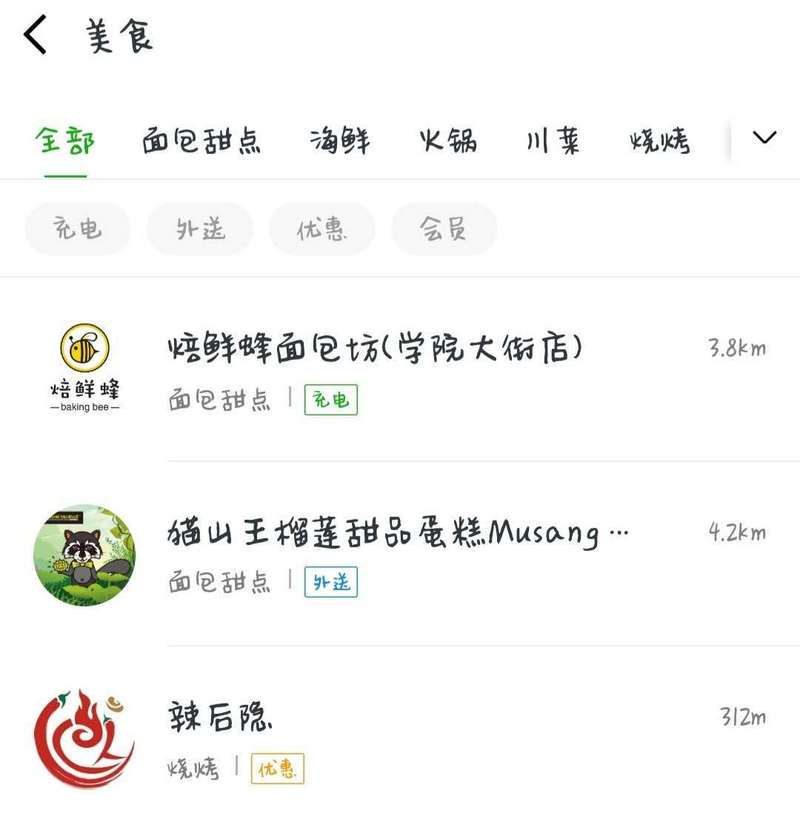Switch to the 烧烤 tab
The width and height of the screenshot is (800, 822).
(660, 141)
